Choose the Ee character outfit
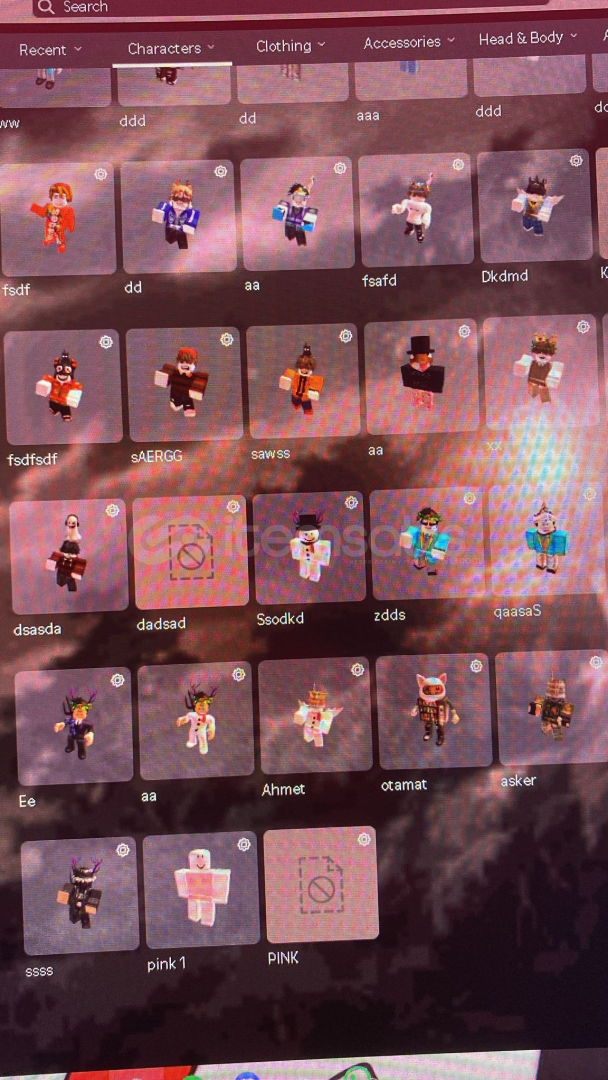608x1080 pixels. [74, 726]
